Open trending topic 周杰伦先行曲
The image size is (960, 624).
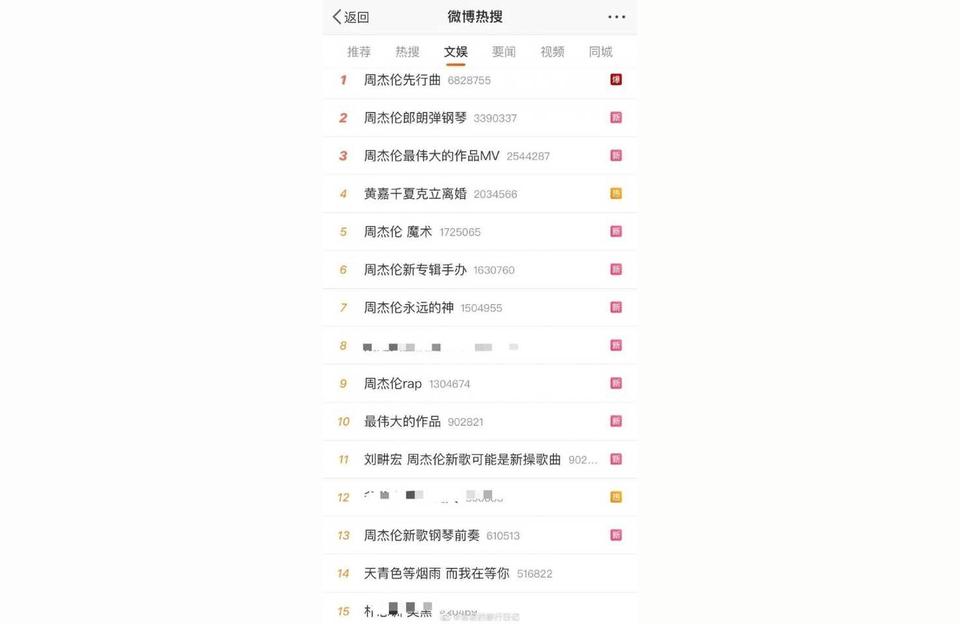tap(402, 80)
